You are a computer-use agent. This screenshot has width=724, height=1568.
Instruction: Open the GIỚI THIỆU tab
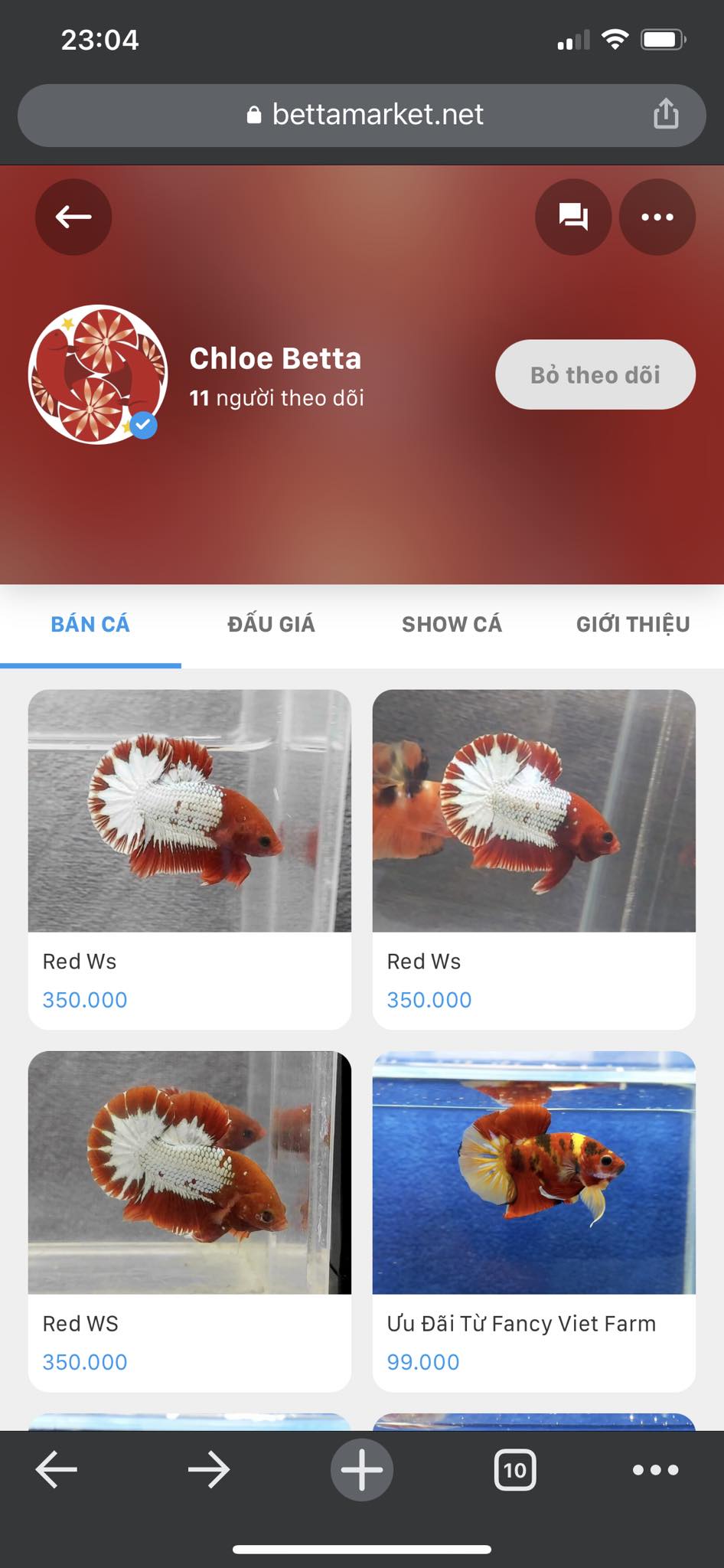coord(632,625)
